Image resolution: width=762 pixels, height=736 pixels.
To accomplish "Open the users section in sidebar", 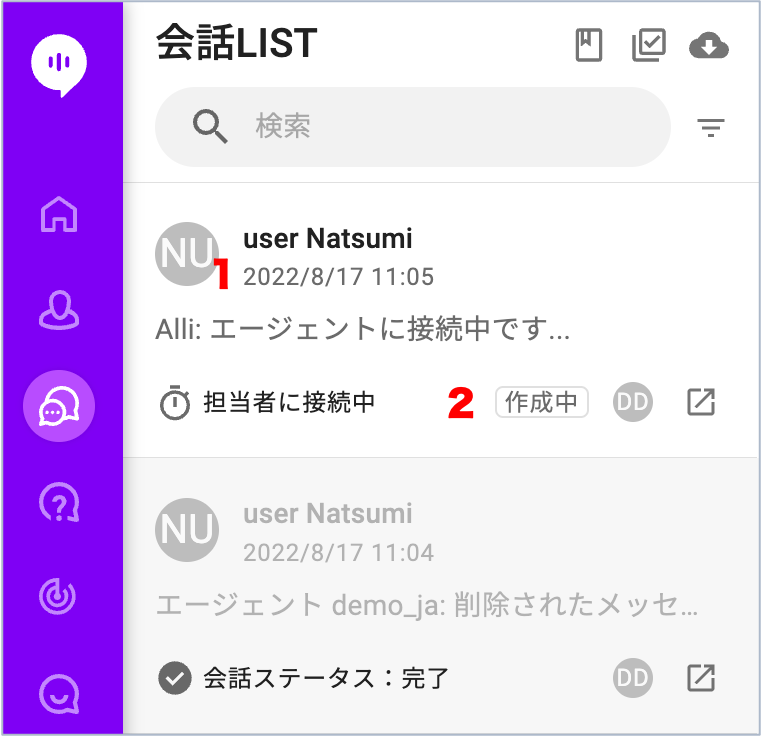I will click(x=59, y=310).
